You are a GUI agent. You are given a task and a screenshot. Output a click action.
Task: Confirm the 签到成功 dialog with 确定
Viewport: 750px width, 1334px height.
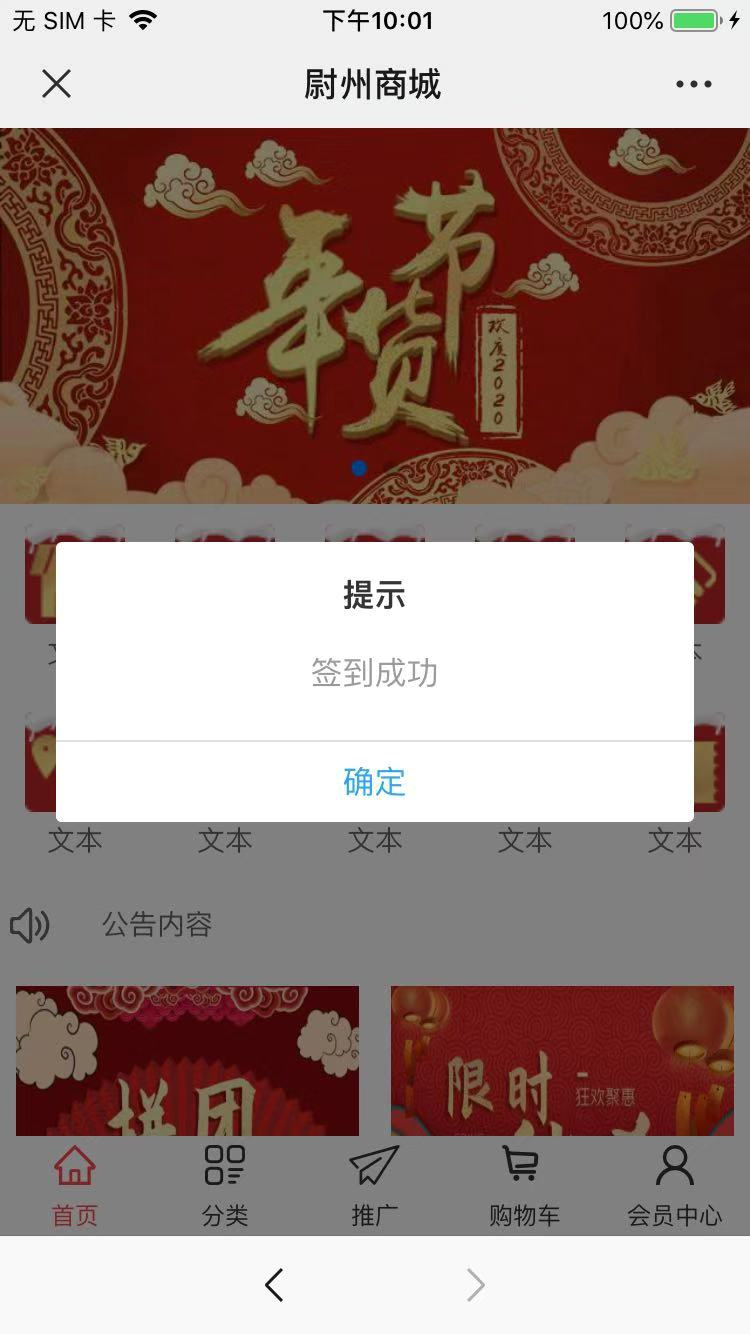click(x=374, y=781)
